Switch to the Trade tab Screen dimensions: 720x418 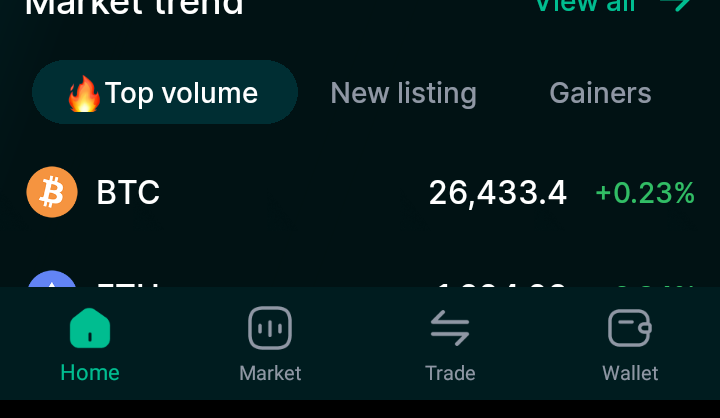pos(450,345)
